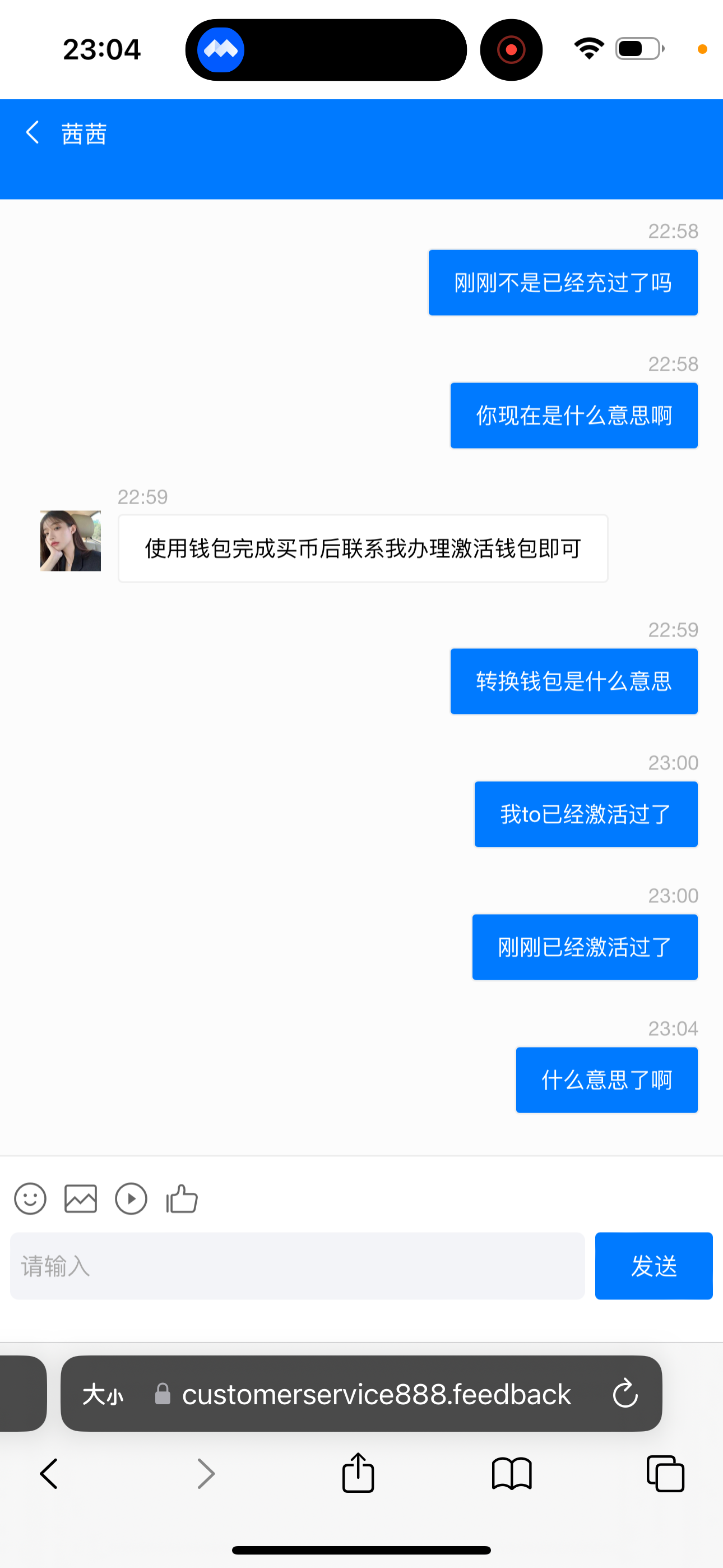Tap the contact name 茜茜 in header
The height and width of the screenshot is (1568, 723).
[x=84, y=133]
